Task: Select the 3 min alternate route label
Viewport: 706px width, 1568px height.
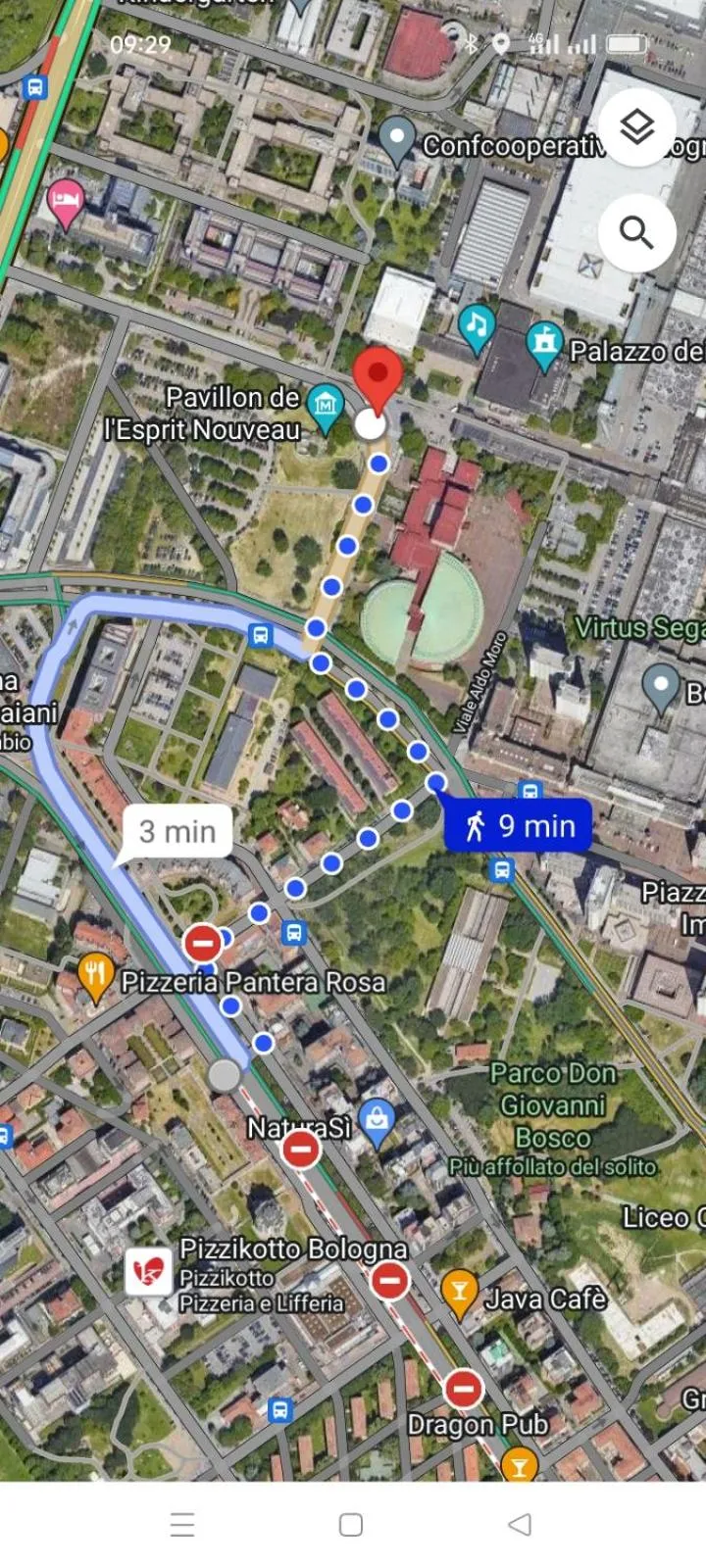Action: [x=177, y=831]
